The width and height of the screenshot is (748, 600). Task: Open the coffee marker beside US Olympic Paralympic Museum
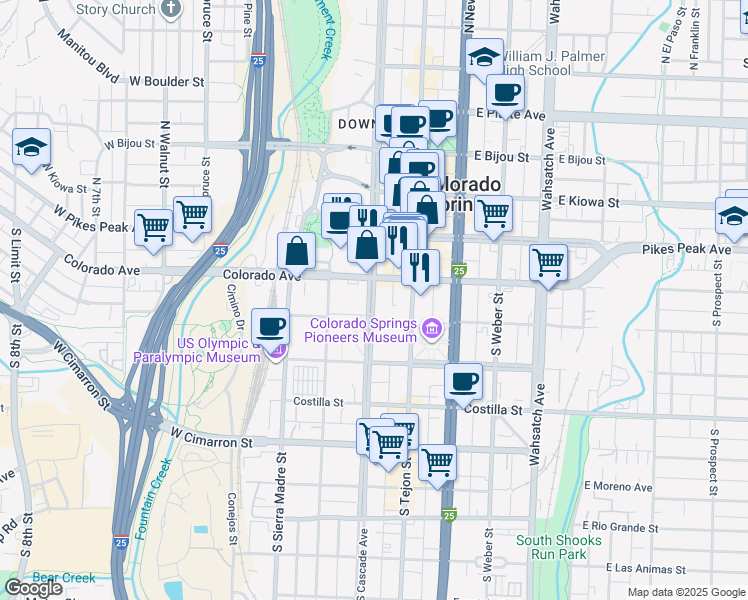click(270, 325)
